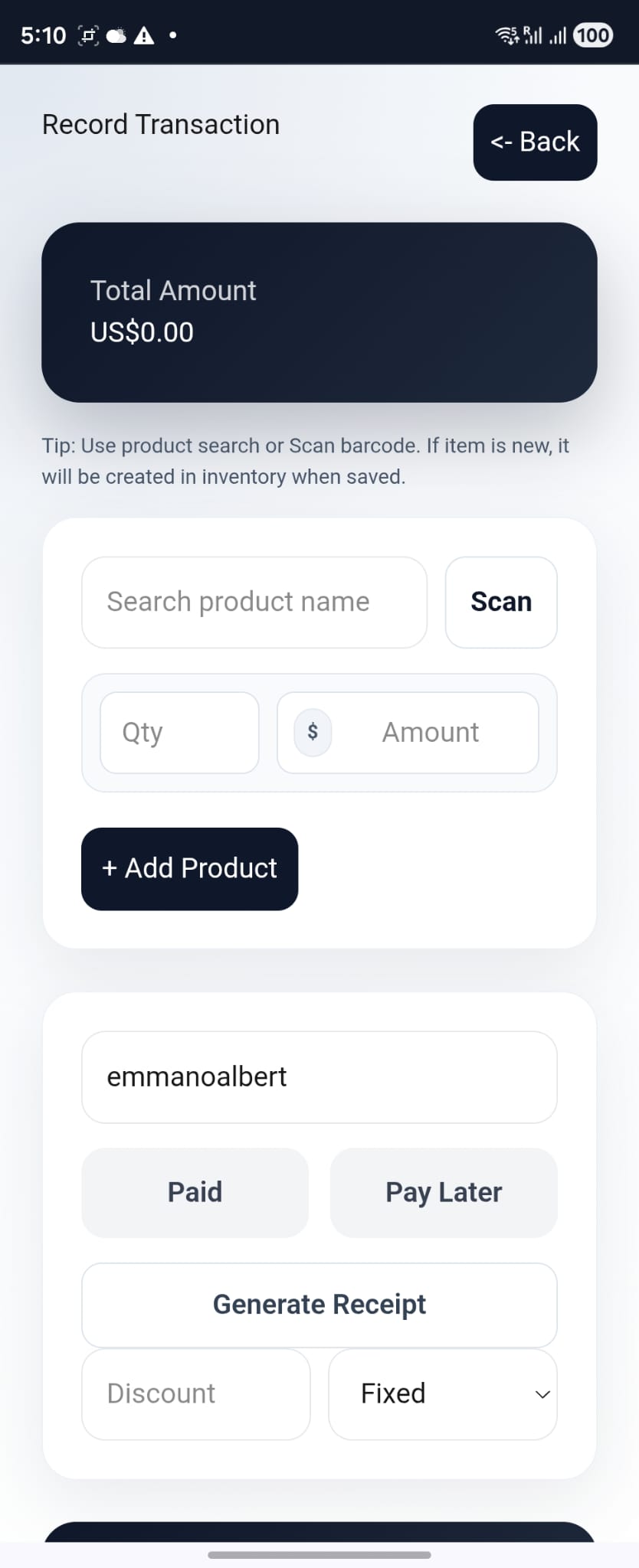Toggle Generate Receipt option
Viewport: 639px width, 1568px height.
pos(319,1304)
